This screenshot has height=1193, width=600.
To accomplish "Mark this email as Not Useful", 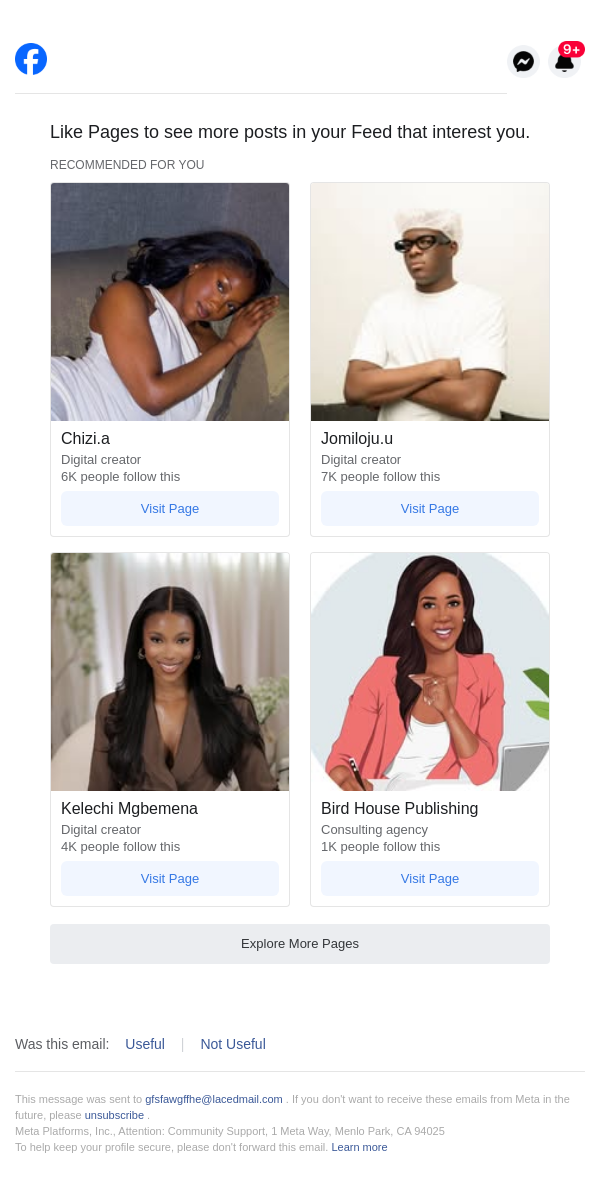I will coord(233,1044).
